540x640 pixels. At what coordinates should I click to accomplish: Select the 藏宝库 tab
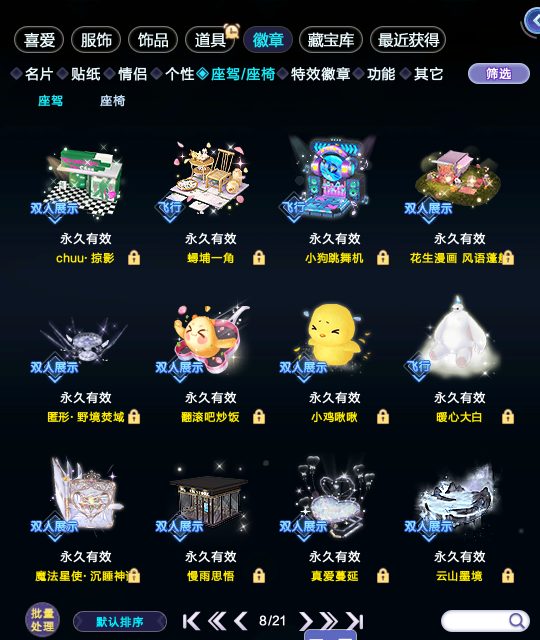coord(331,40)
